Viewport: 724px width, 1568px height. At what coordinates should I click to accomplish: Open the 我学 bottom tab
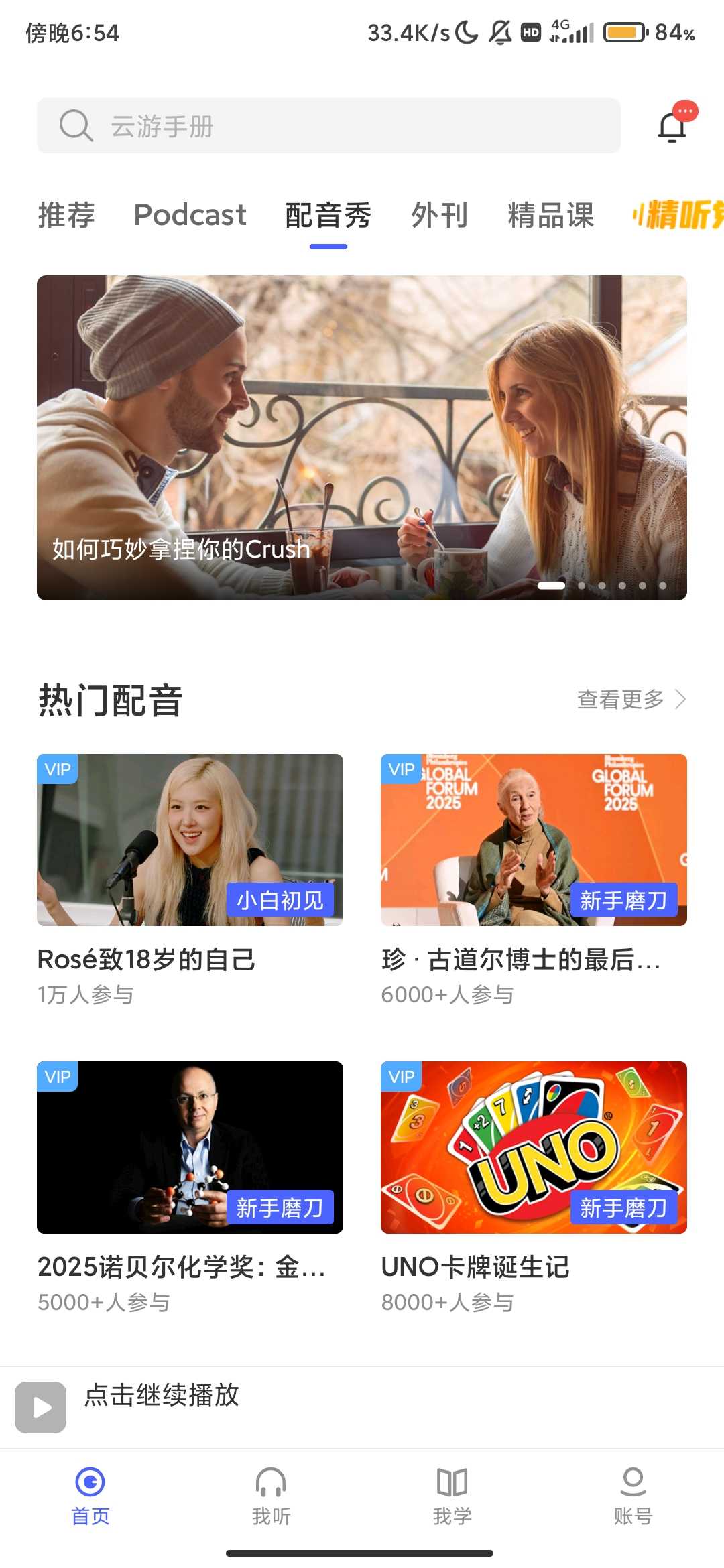(452, 1496)
